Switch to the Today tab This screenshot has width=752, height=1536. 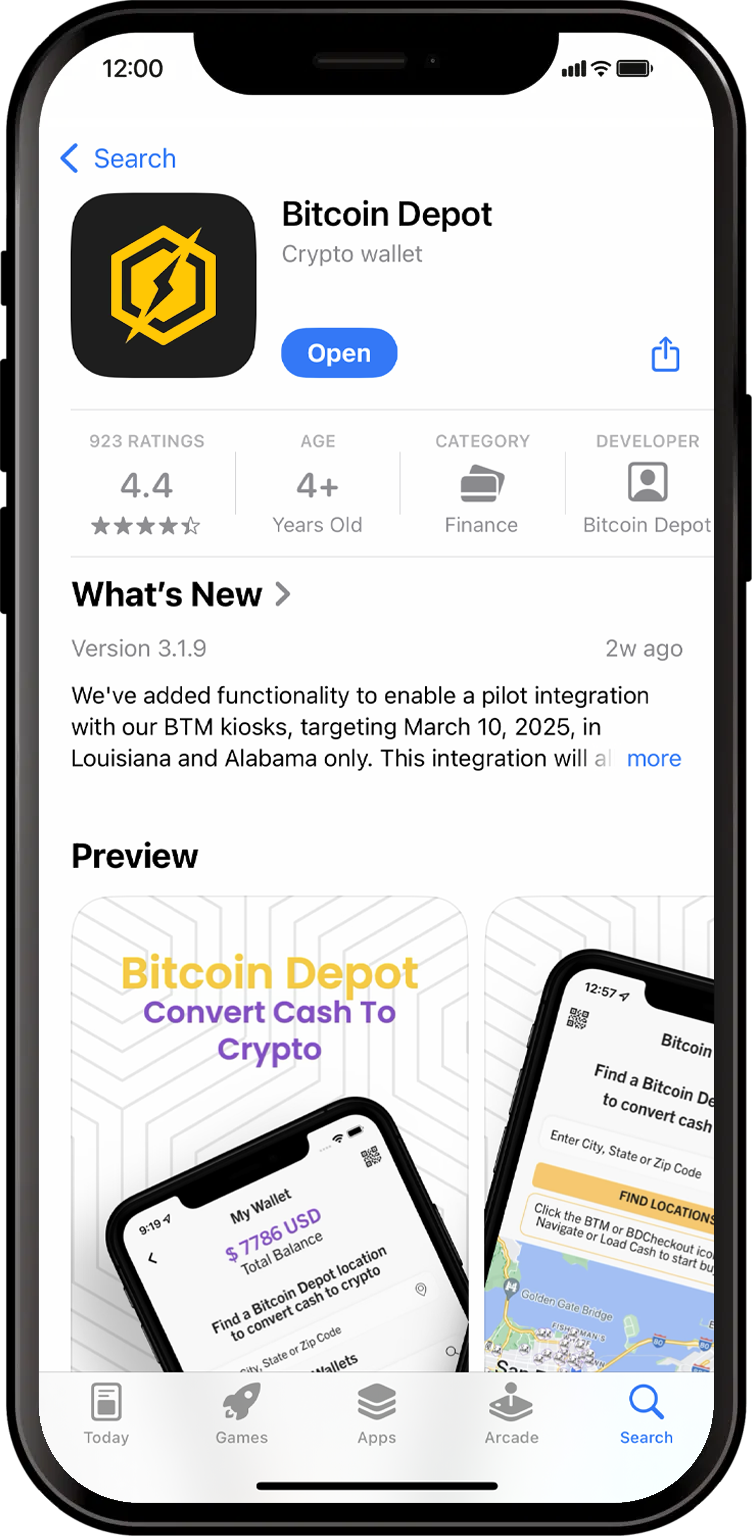click(106, 1415)
